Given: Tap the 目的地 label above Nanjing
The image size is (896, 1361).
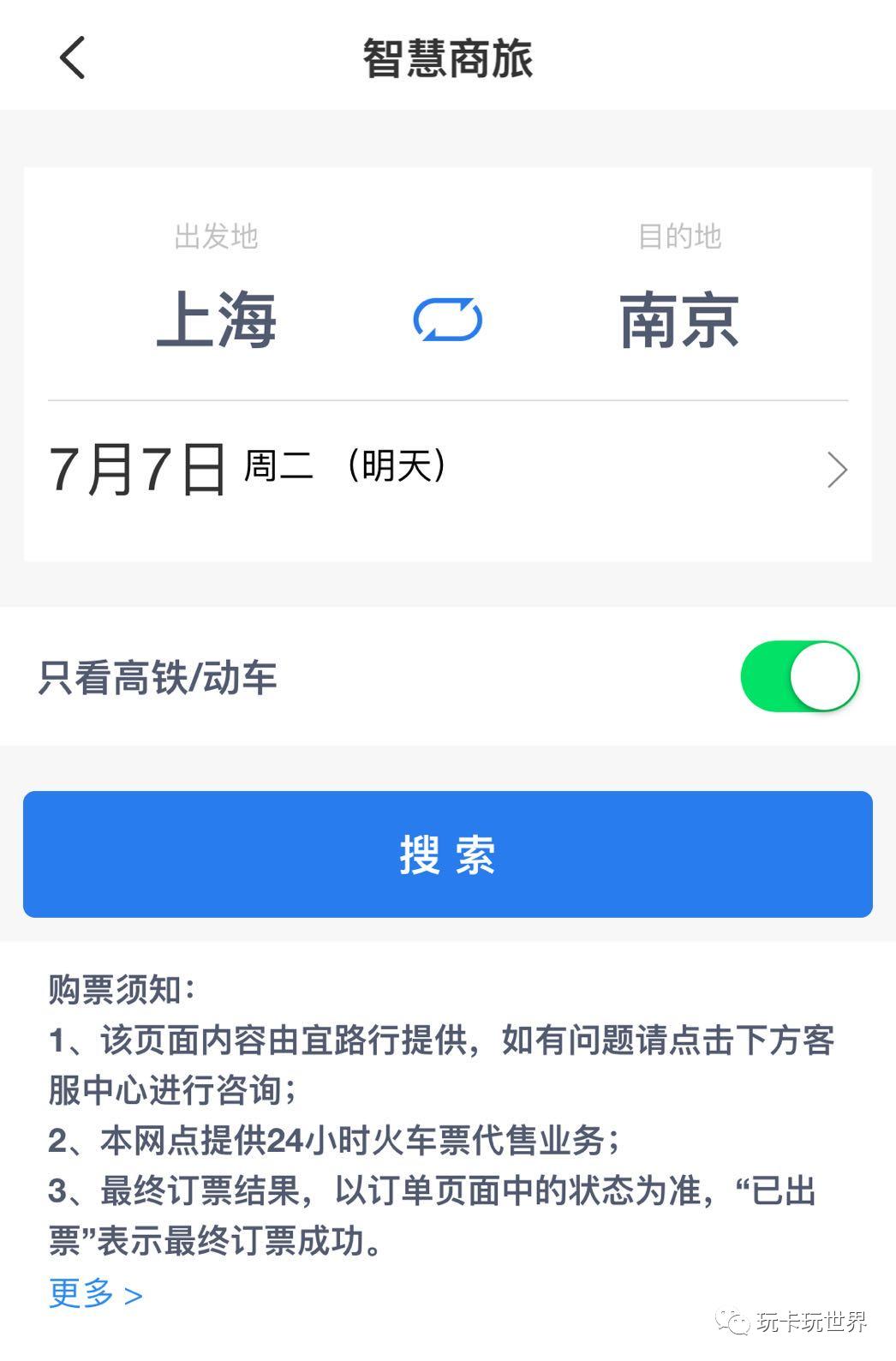Looking at the screenshot, I should [682, 239].
